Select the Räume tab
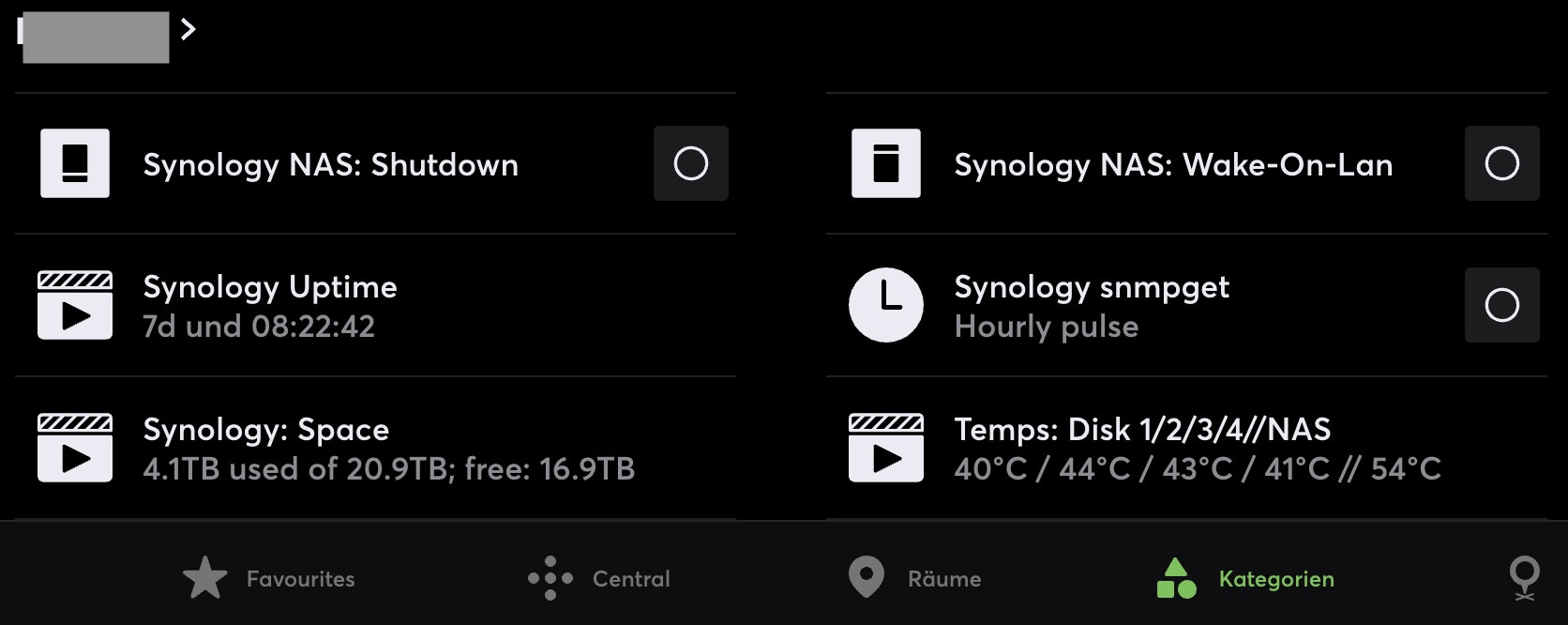The image size is (1568, 625). click(914, 578)
